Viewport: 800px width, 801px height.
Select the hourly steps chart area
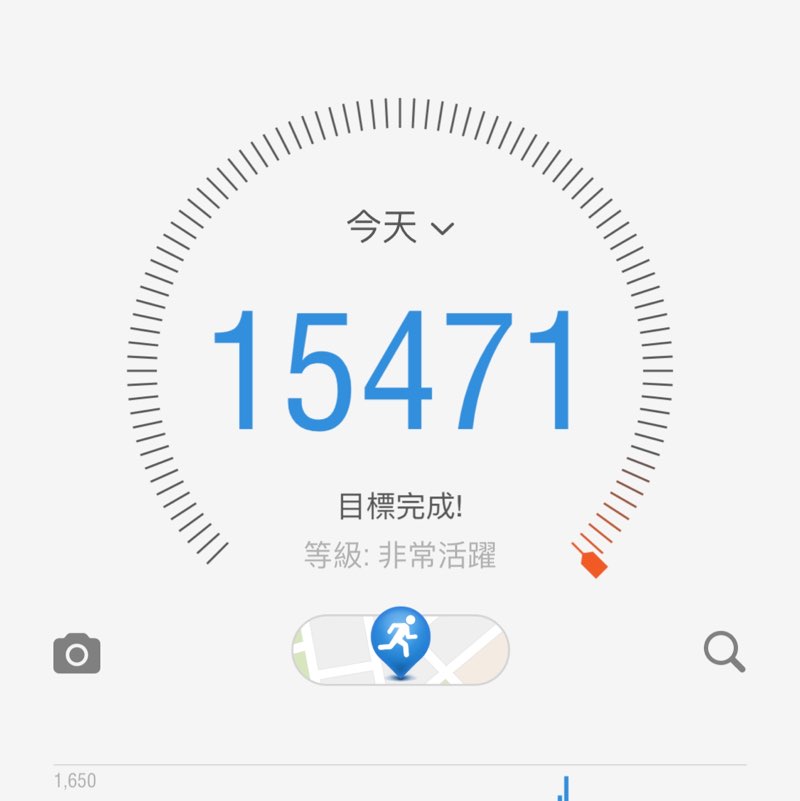coord(400,785)
